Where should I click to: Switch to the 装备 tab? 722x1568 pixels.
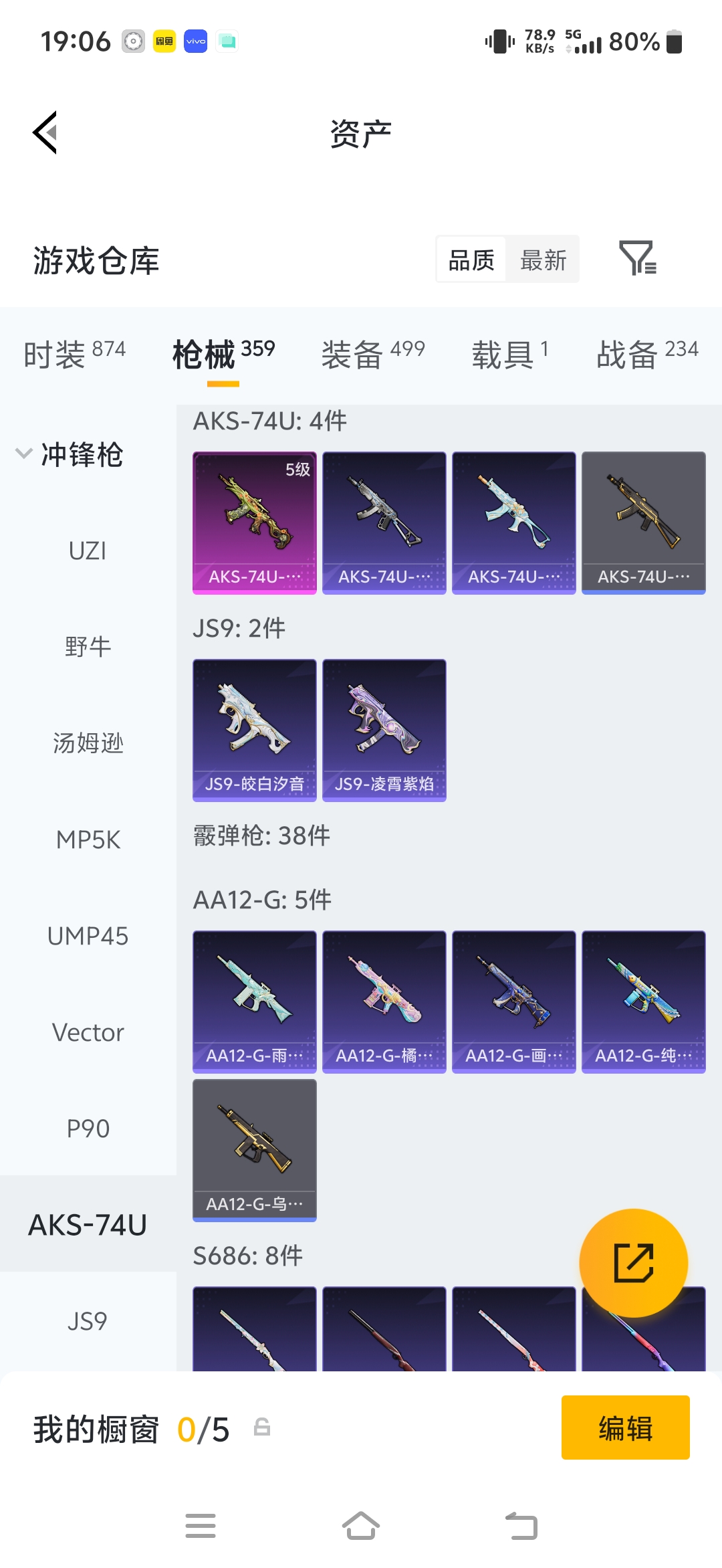[373, 353]
